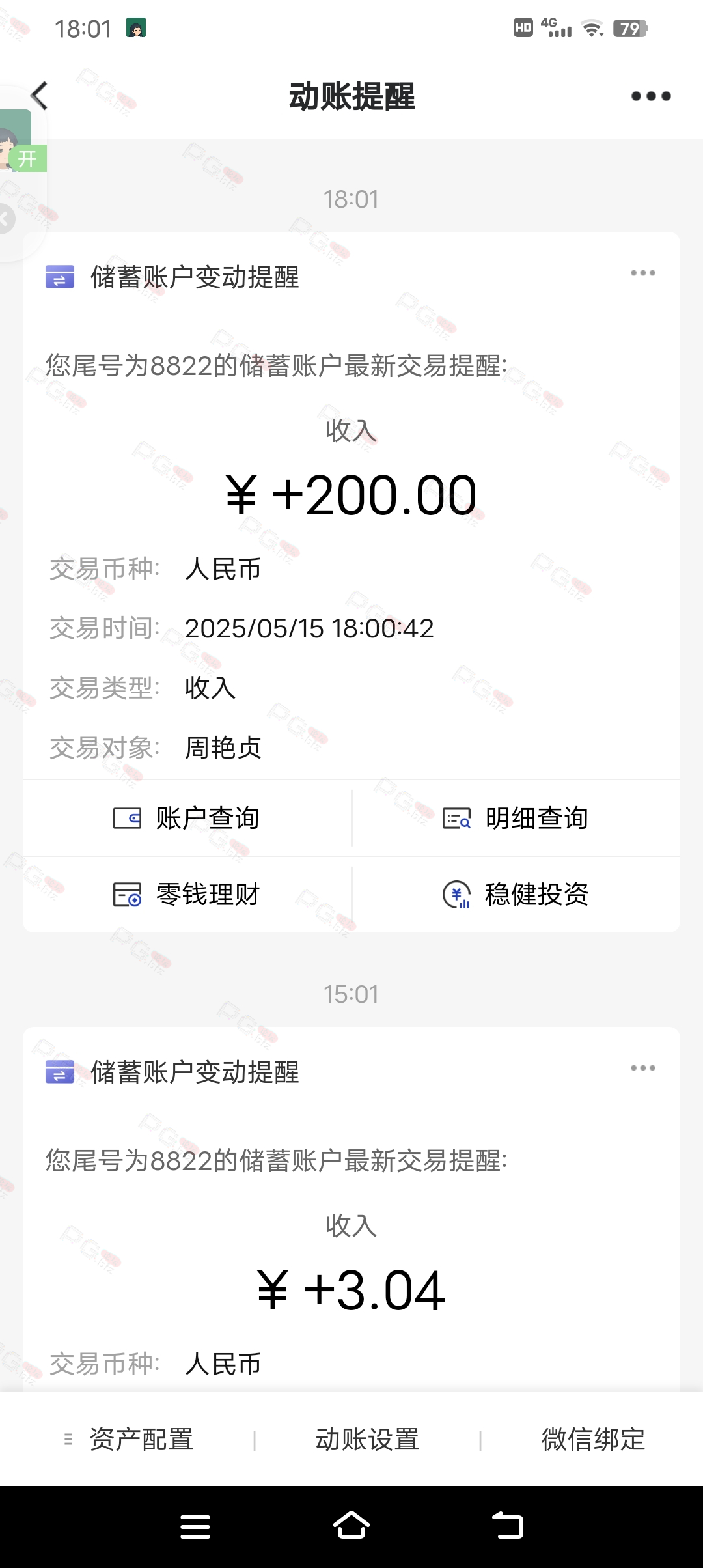Open 账户查询 account inquiry

point(187,818)
